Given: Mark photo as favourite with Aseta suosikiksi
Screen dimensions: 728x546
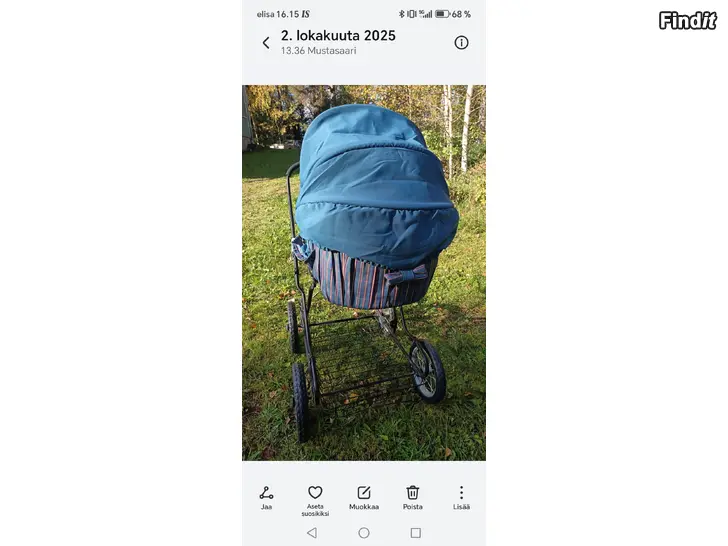Looking at the screenshot, I should click(315, 499).
